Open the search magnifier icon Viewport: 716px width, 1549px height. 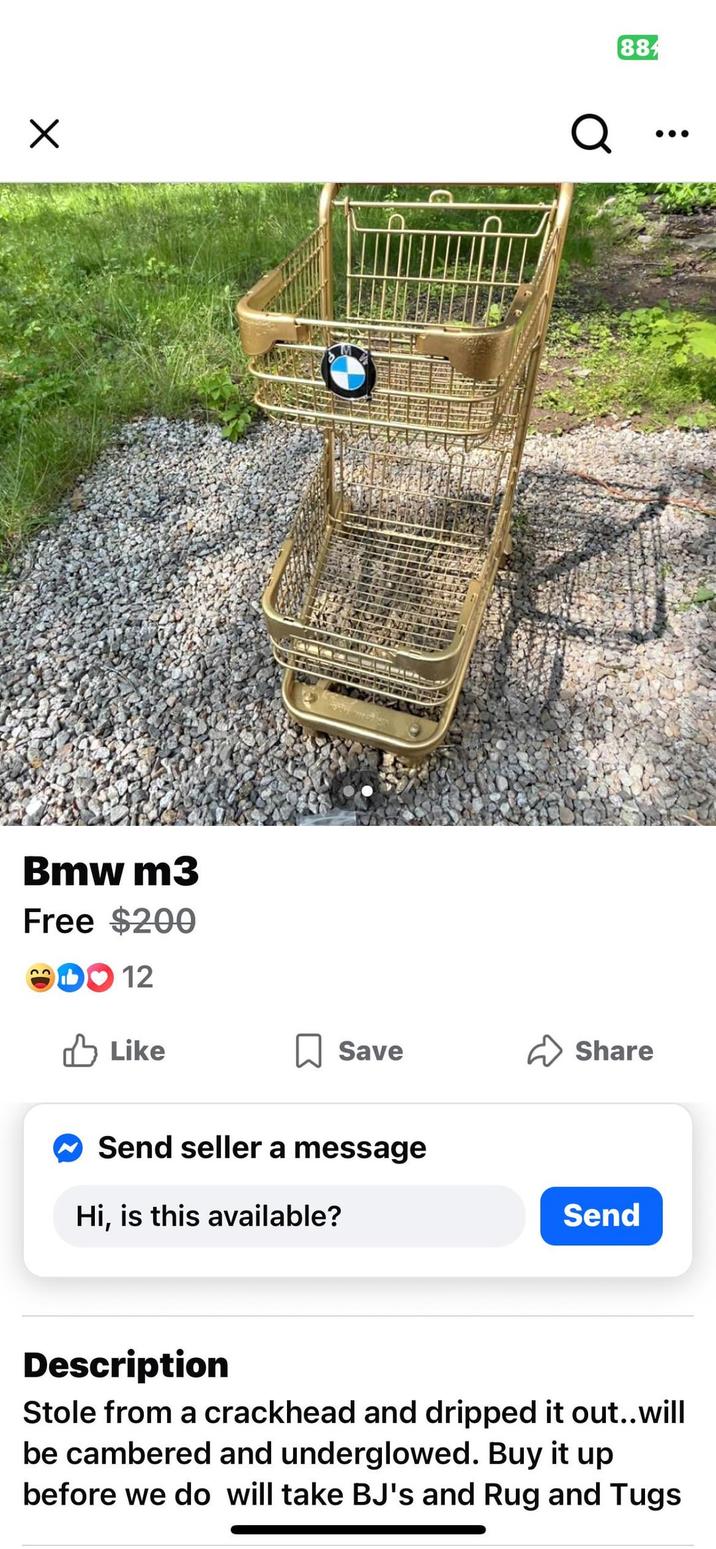click(590, 132)
